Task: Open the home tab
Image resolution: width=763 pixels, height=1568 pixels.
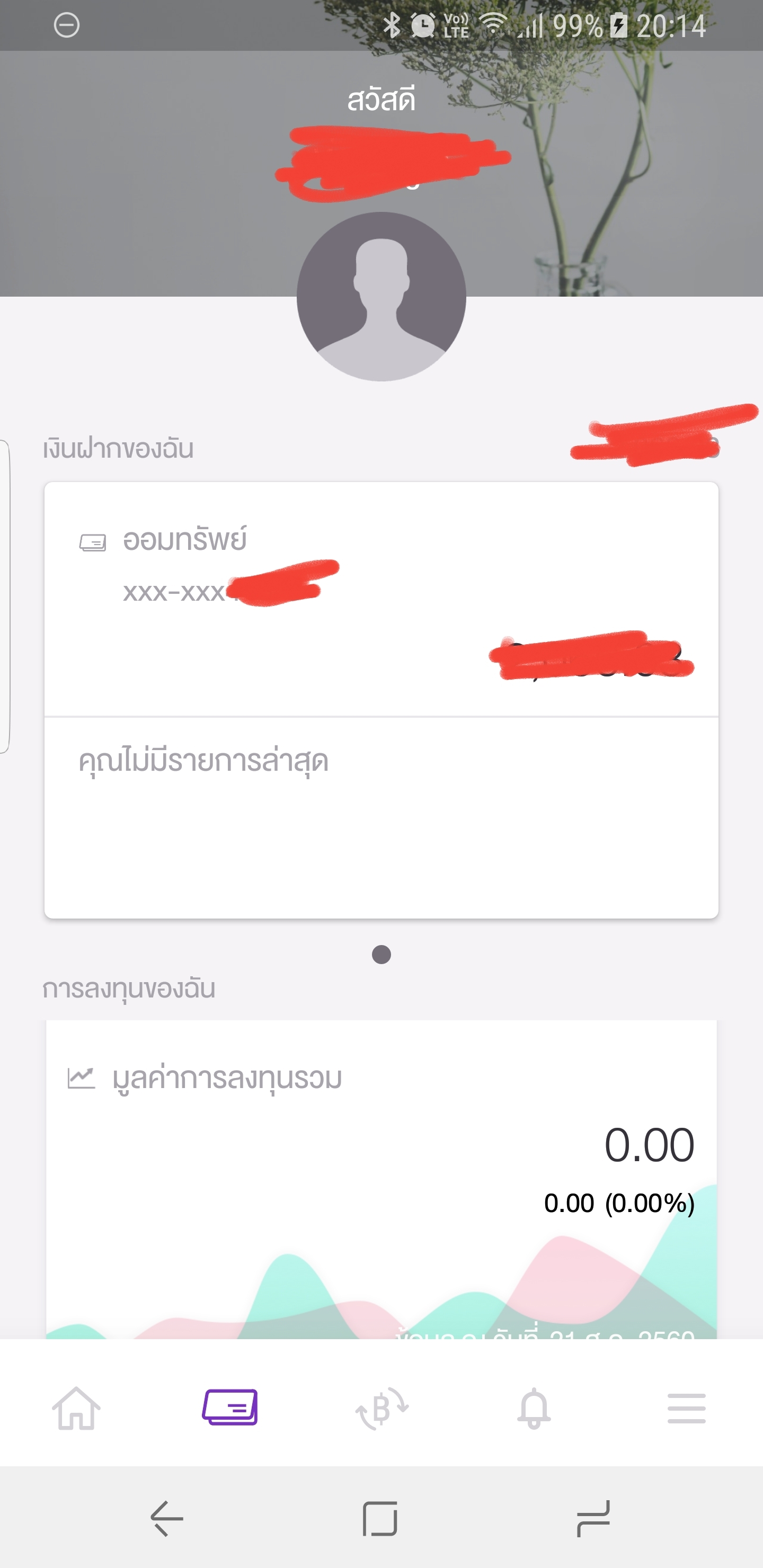Action: (76, 1409)
